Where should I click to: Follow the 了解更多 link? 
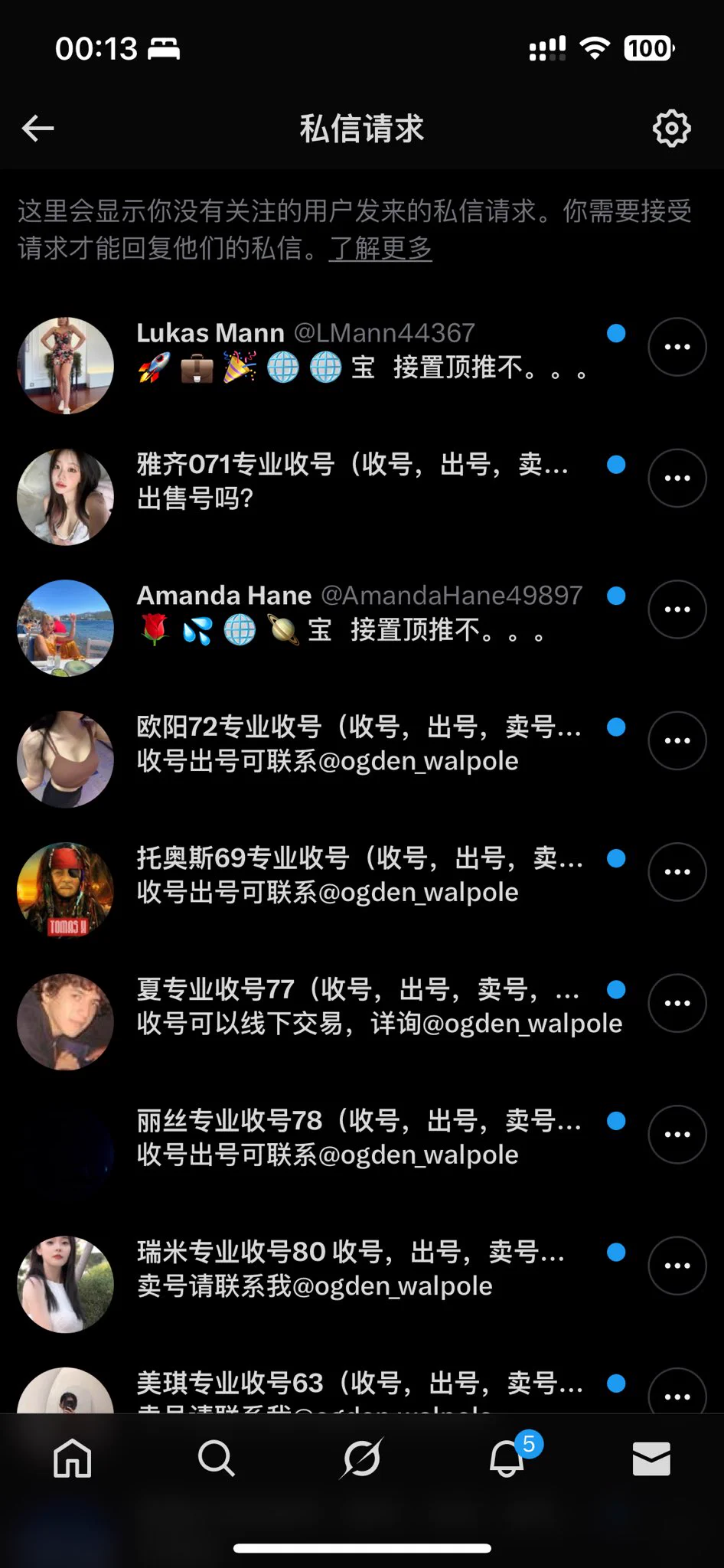[380, 248]
